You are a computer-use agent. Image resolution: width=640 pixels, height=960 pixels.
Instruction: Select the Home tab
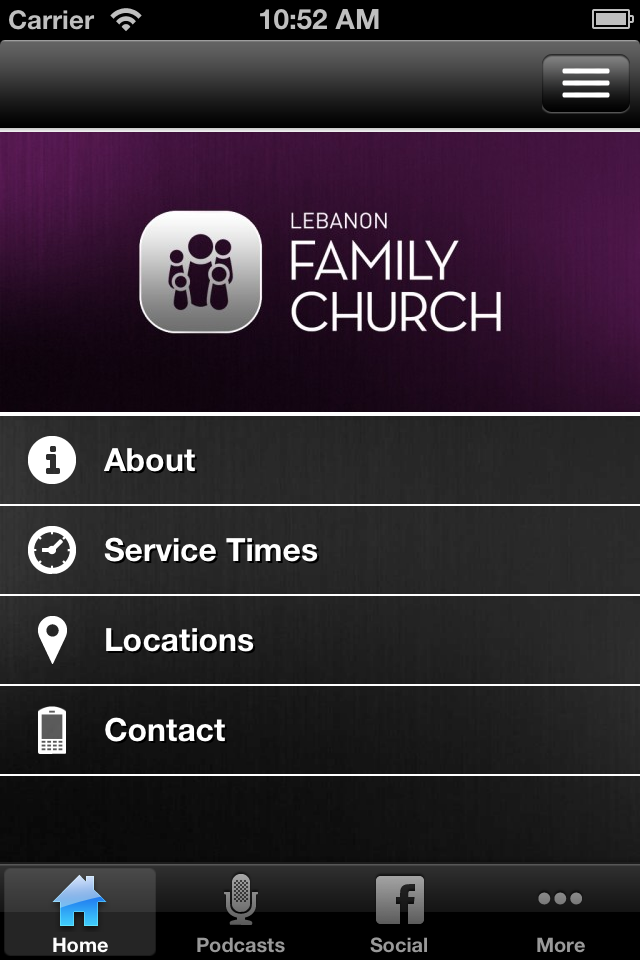pyautogui.click(x=80, y=912)
